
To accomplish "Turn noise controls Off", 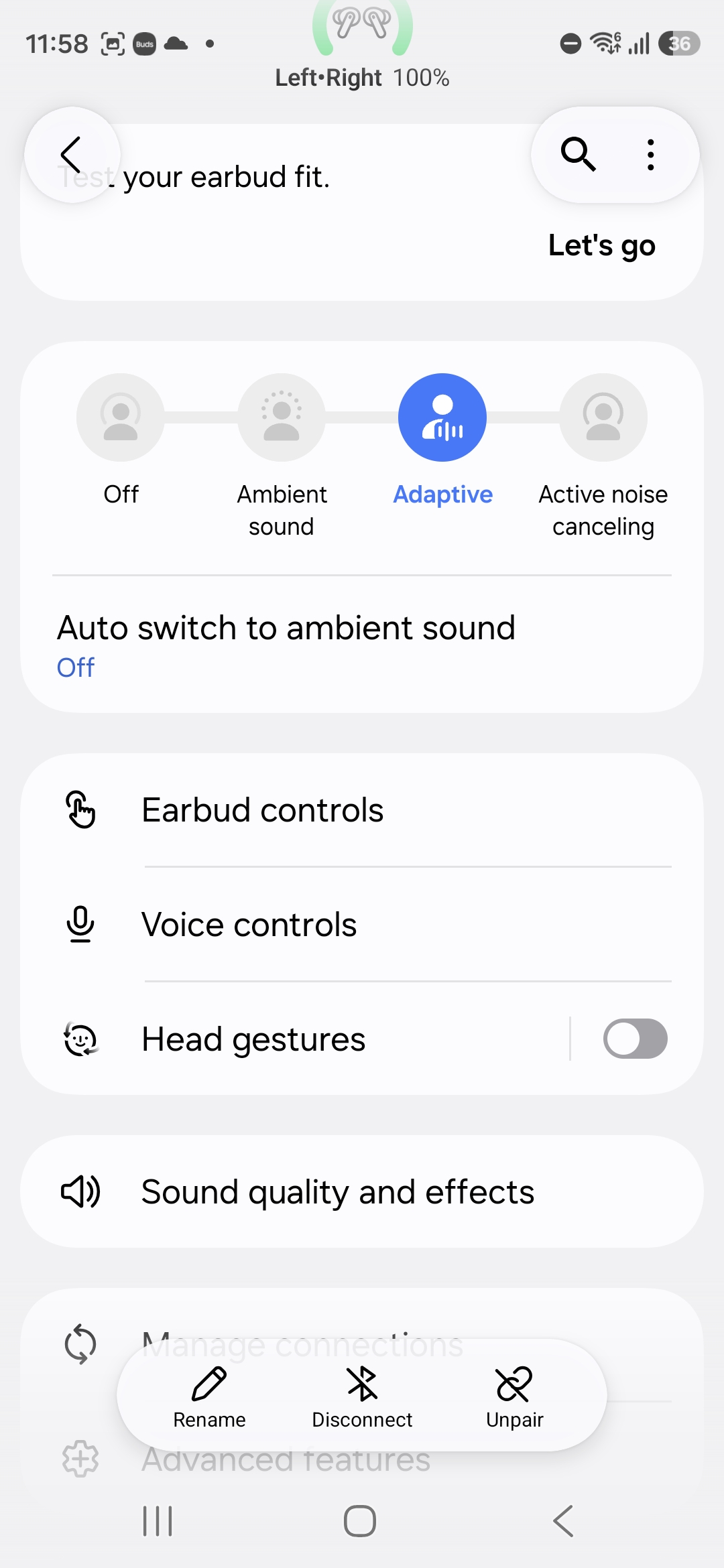I will (121, 418).
